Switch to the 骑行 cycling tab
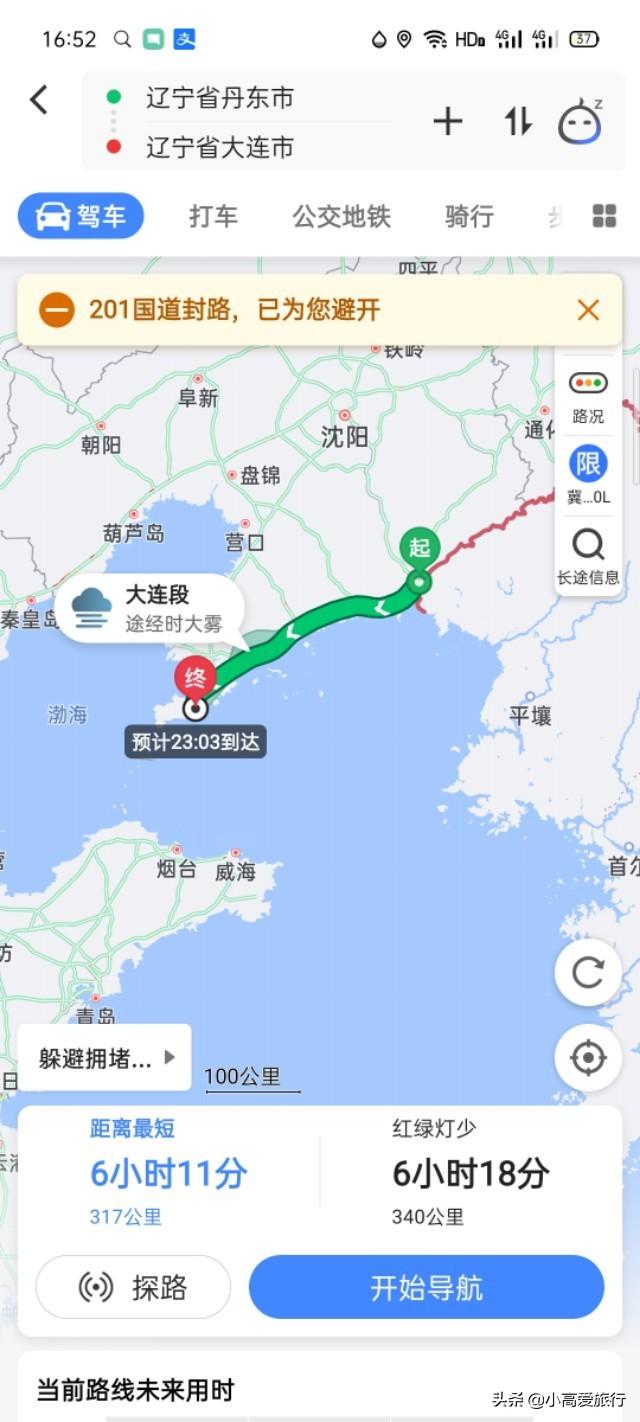The width and height of the screenshot is (640, 1422). pos(469,216)
